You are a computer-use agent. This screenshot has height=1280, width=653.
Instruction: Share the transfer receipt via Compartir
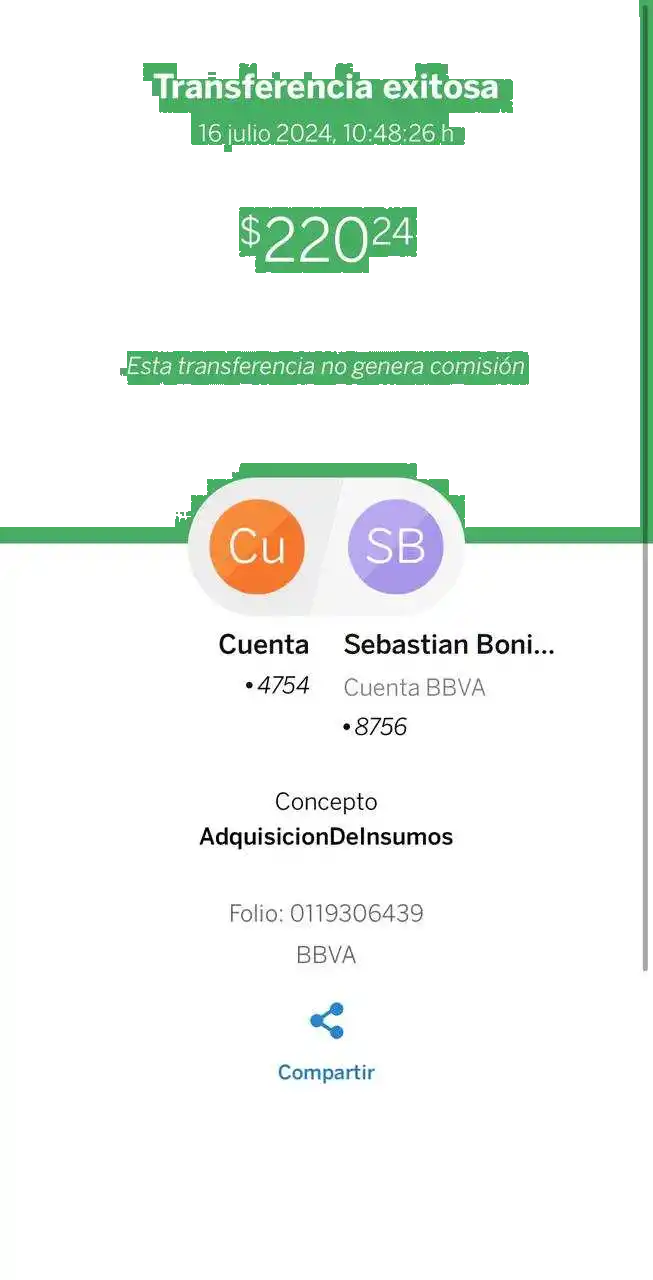coord(326,1040)
